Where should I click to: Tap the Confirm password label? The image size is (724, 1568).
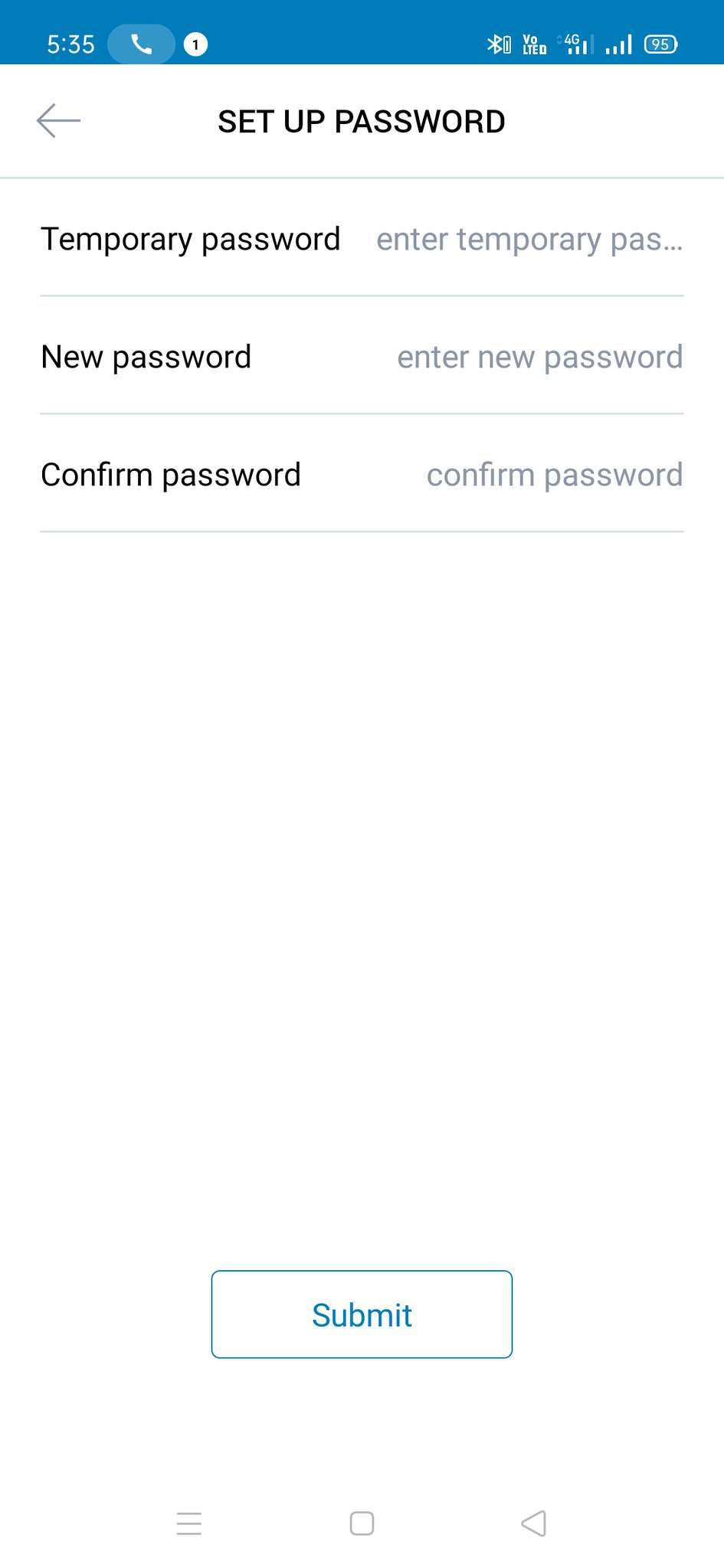(x=171, y=475)
